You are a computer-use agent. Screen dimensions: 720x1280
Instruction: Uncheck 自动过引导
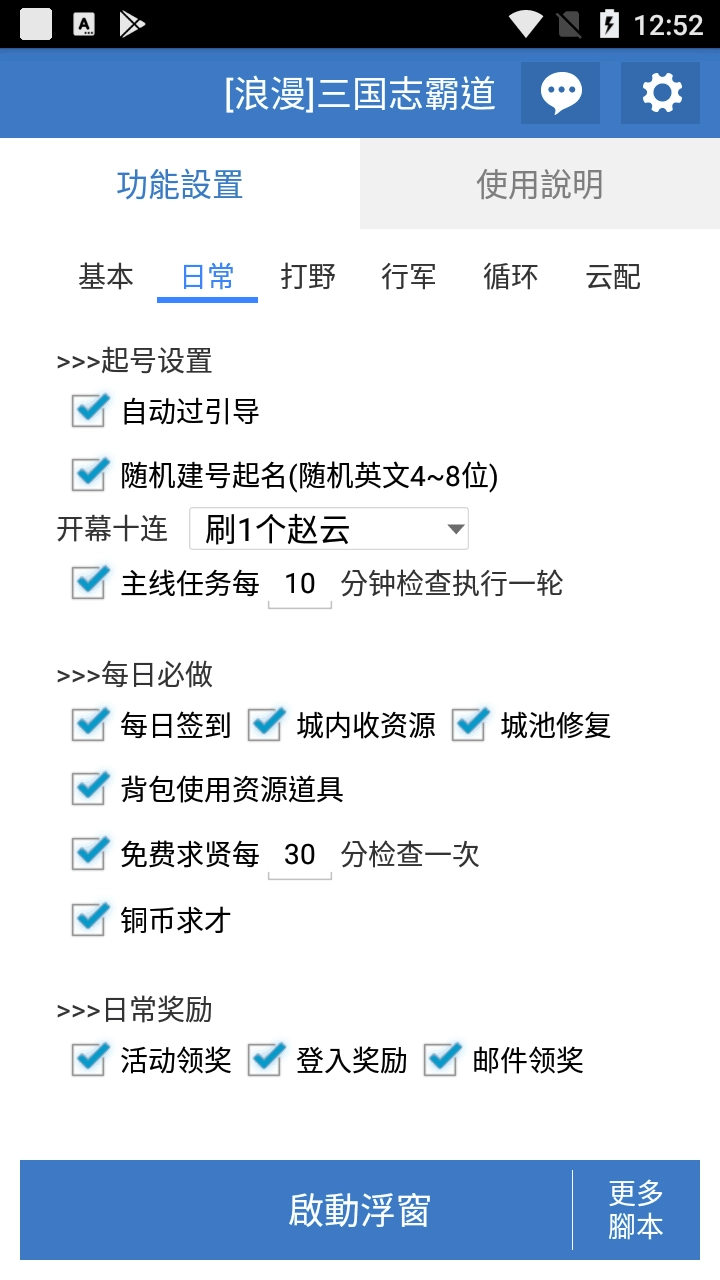pyautogui.click(x=89, y=410)
